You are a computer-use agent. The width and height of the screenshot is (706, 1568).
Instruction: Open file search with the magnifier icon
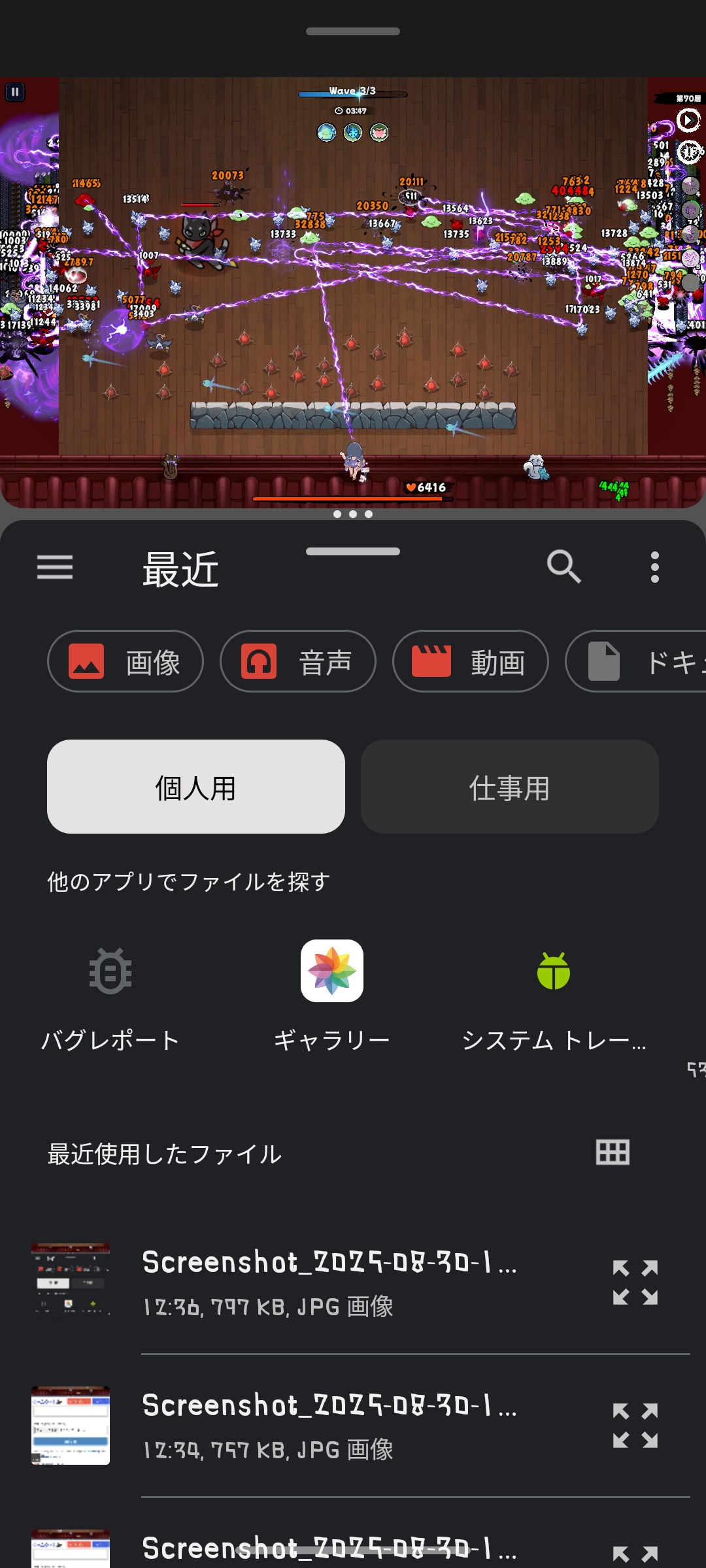tap(563, 566)
